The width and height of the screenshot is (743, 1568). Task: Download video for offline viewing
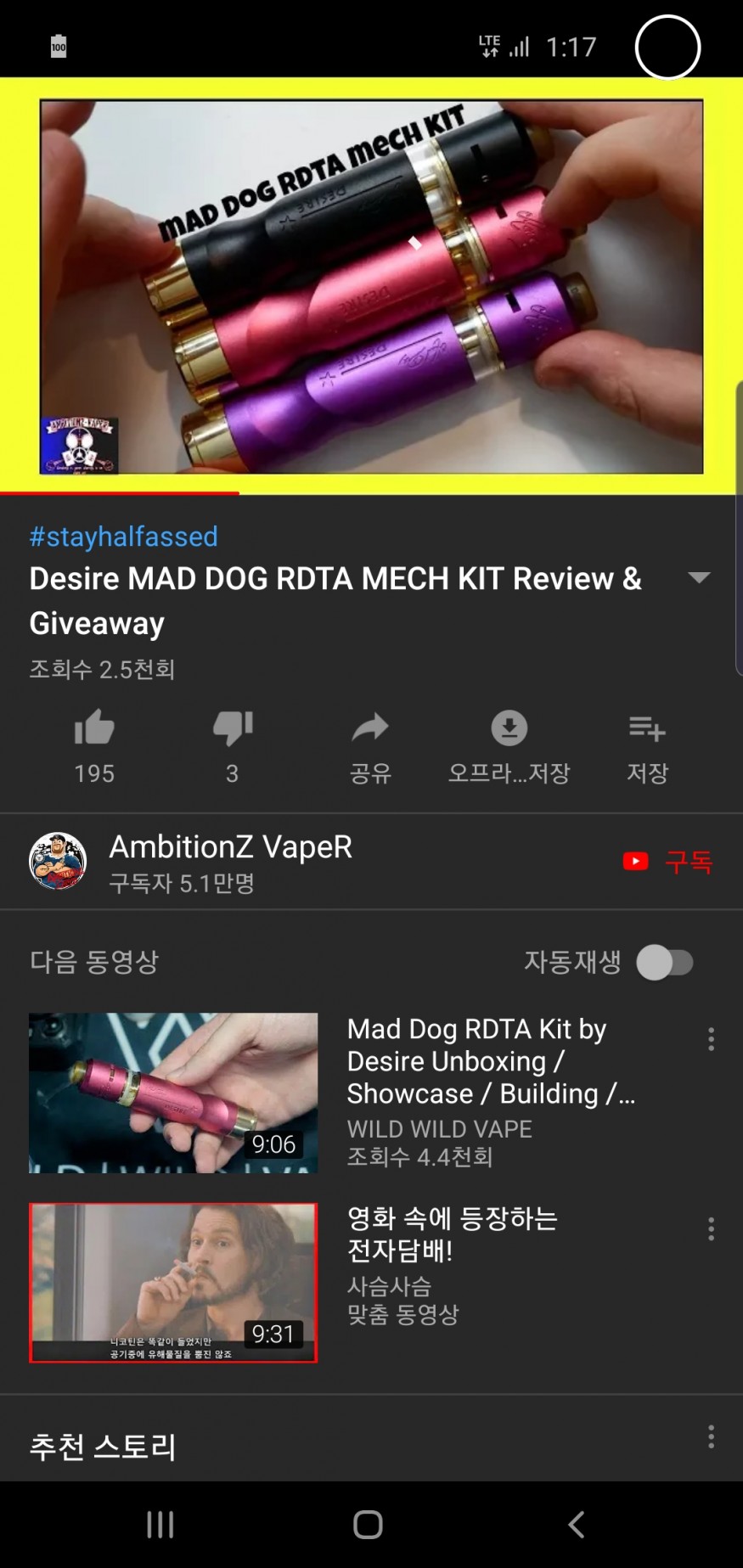509,728
